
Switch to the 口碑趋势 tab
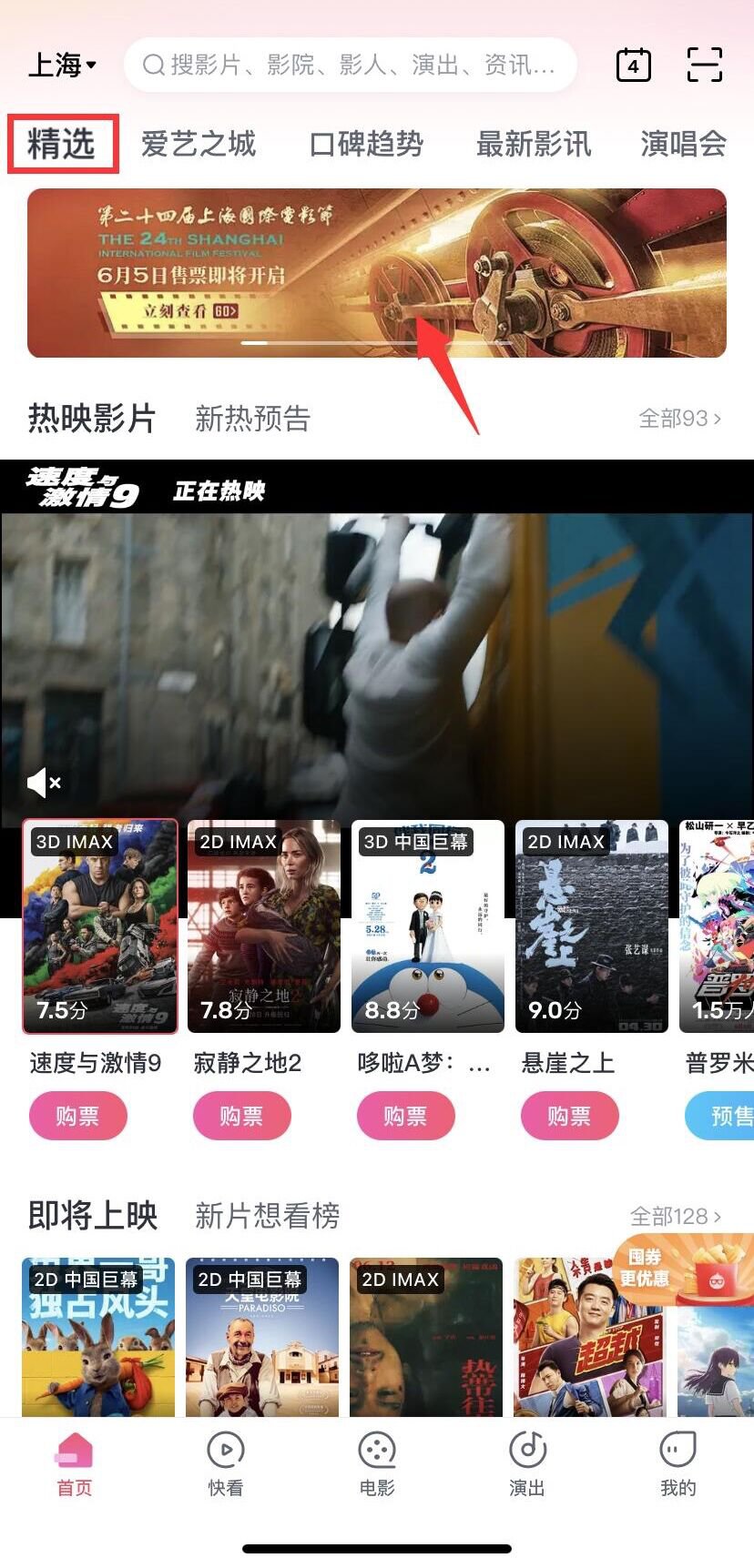[x=366, y=144]
